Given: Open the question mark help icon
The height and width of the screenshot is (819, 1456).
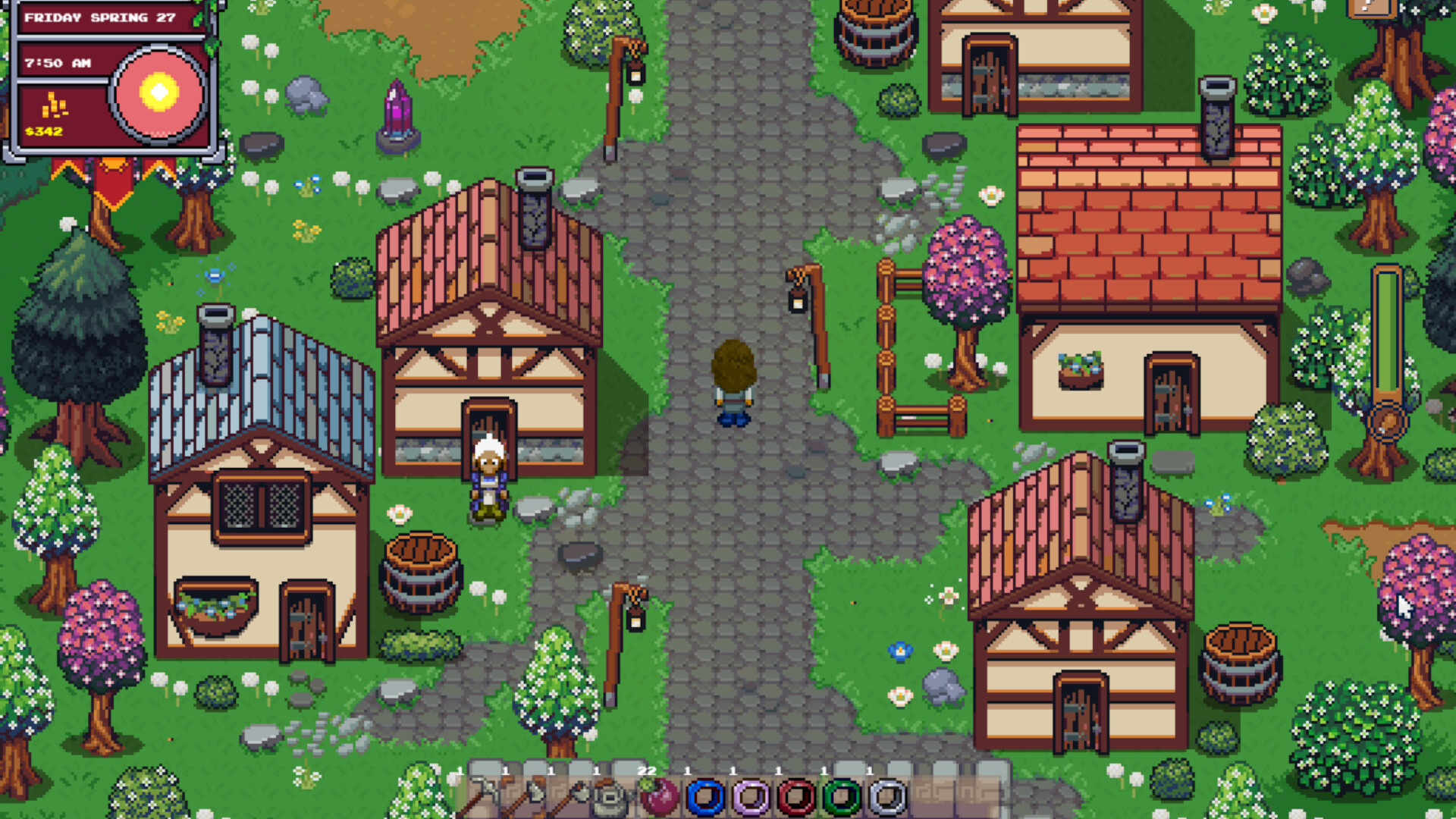Looking at the screenshot, I should pos(1371,8).
